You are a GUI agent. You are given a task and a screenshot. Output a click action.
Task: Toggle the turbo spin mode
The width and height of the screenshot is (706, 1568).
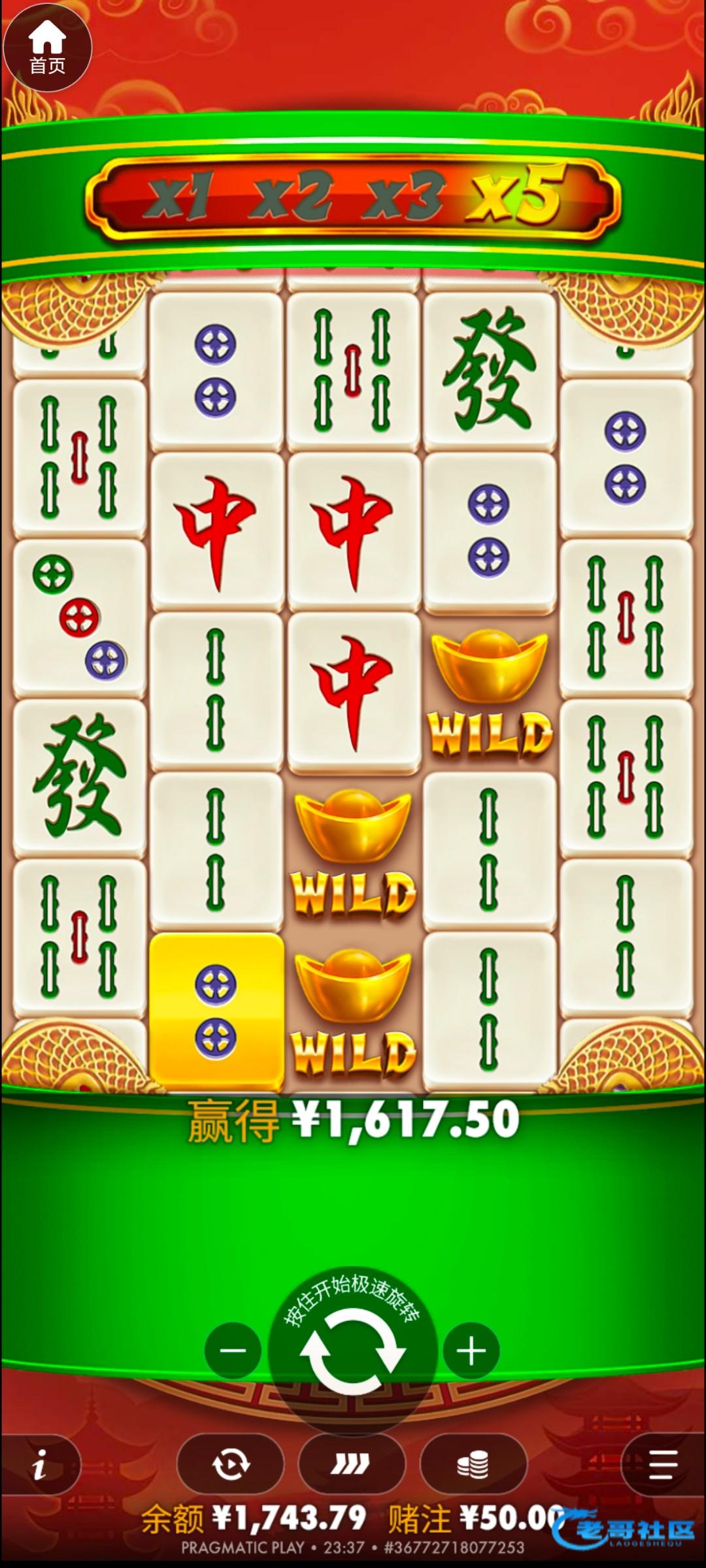click(352, 1465)
